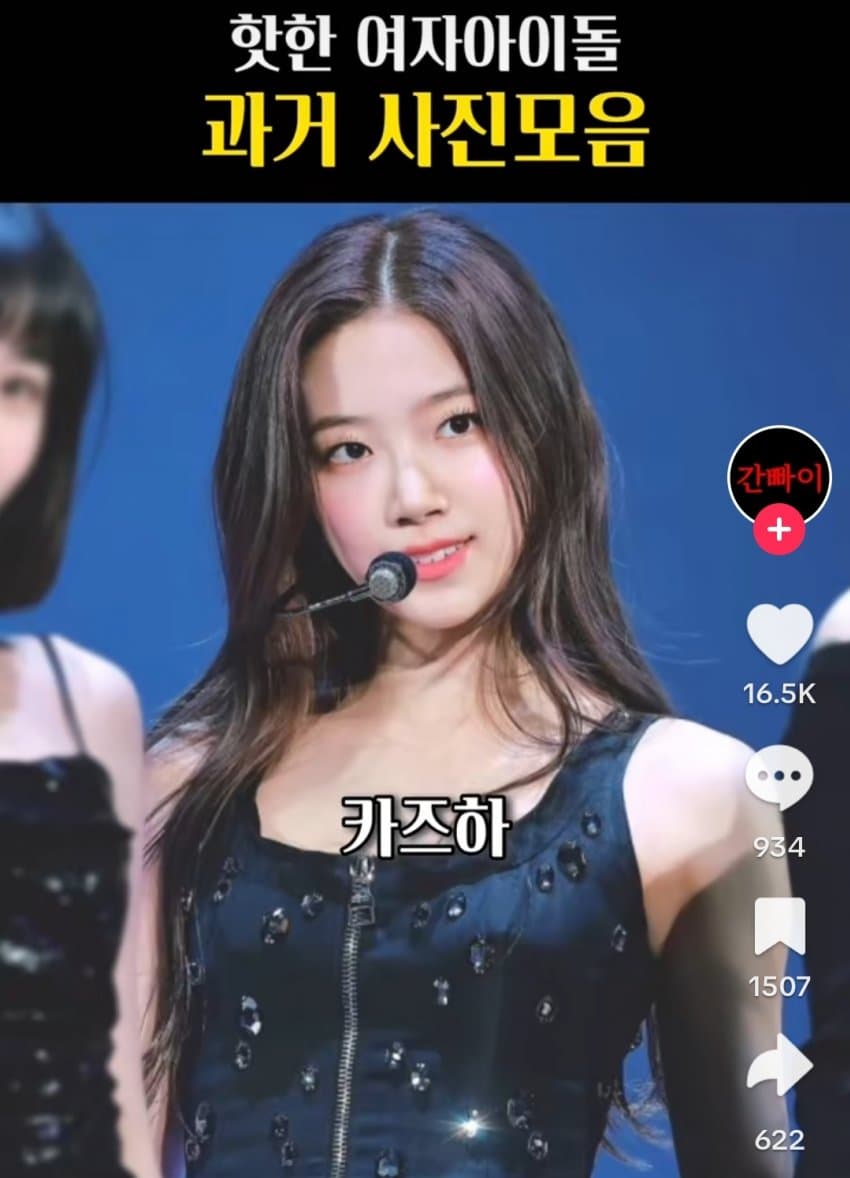Bookmark this video to favorites

(779, 929)
